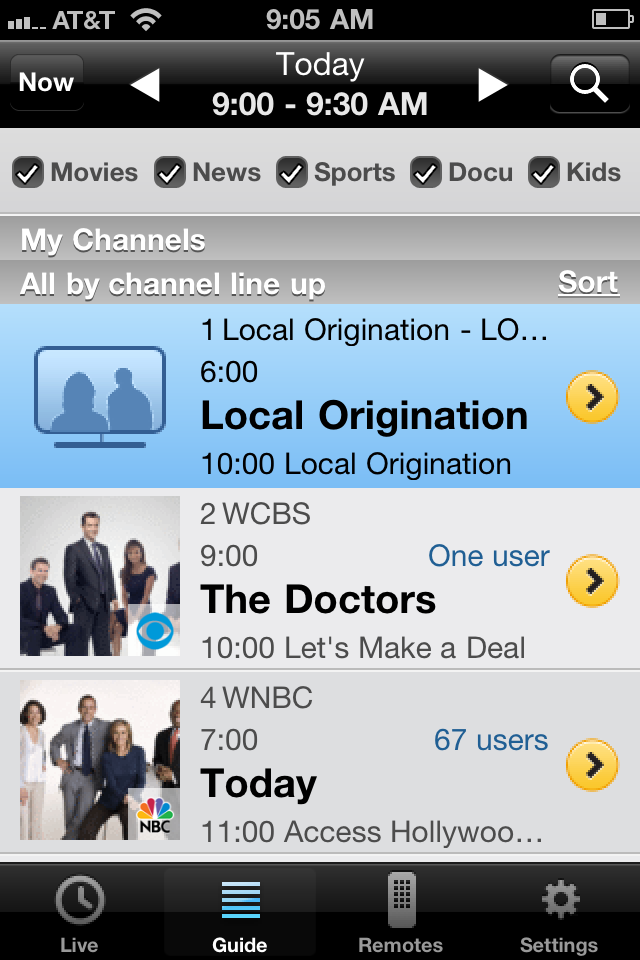The height and width of the screenshot is (960, 640).
Task: Jump to the current time with Now
Action: pyautogui.click(x=46, y=83)
